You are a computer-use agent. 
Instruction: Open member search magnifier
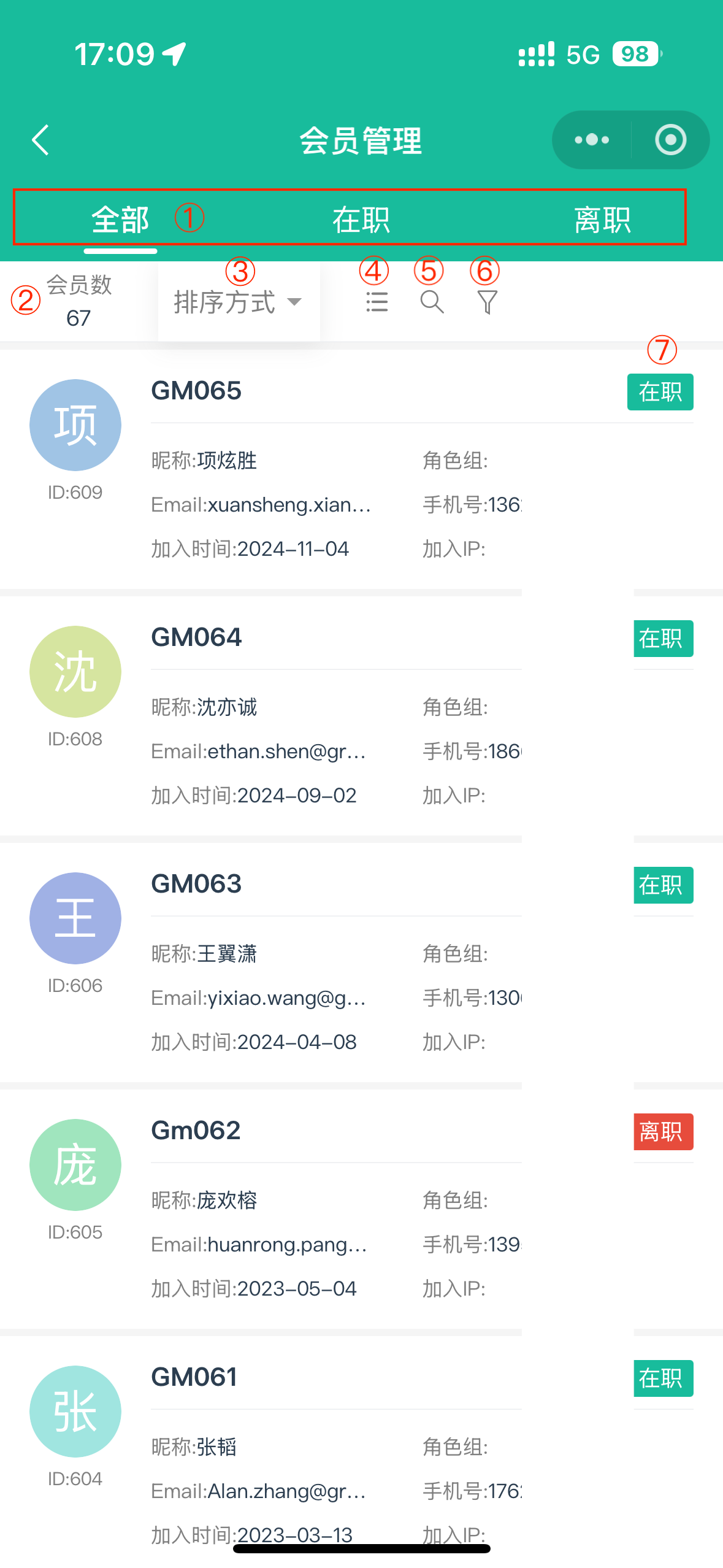[x=432, y=302]
